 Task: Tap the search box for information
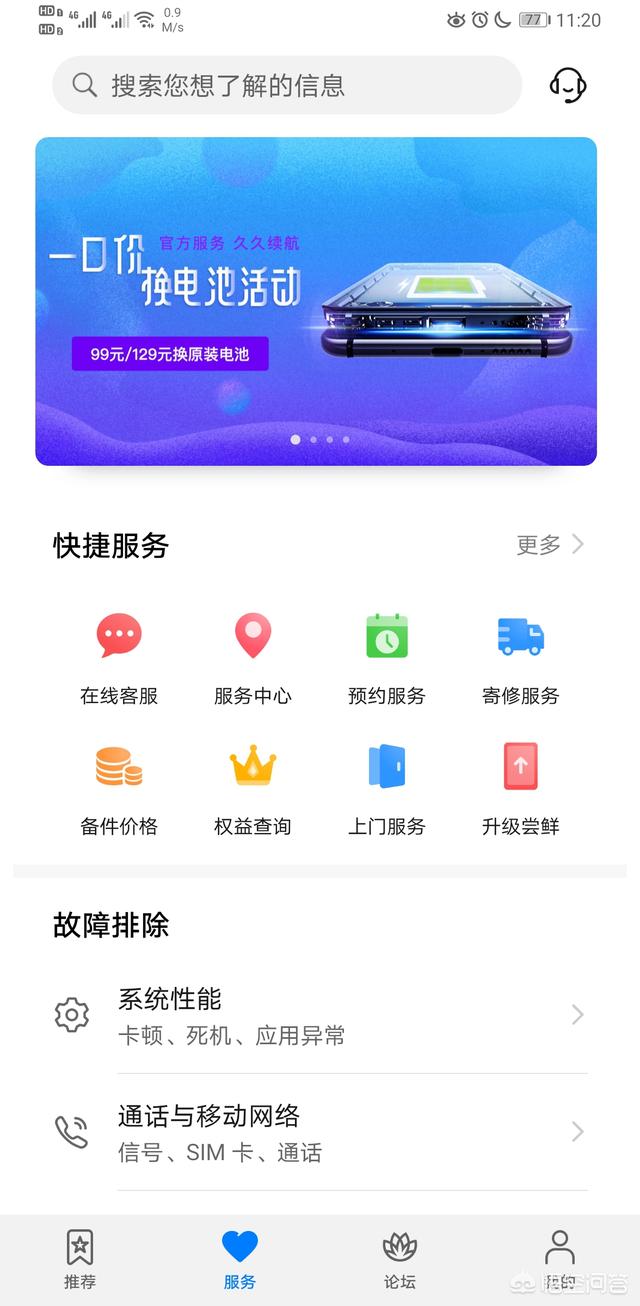coord(287,85)
